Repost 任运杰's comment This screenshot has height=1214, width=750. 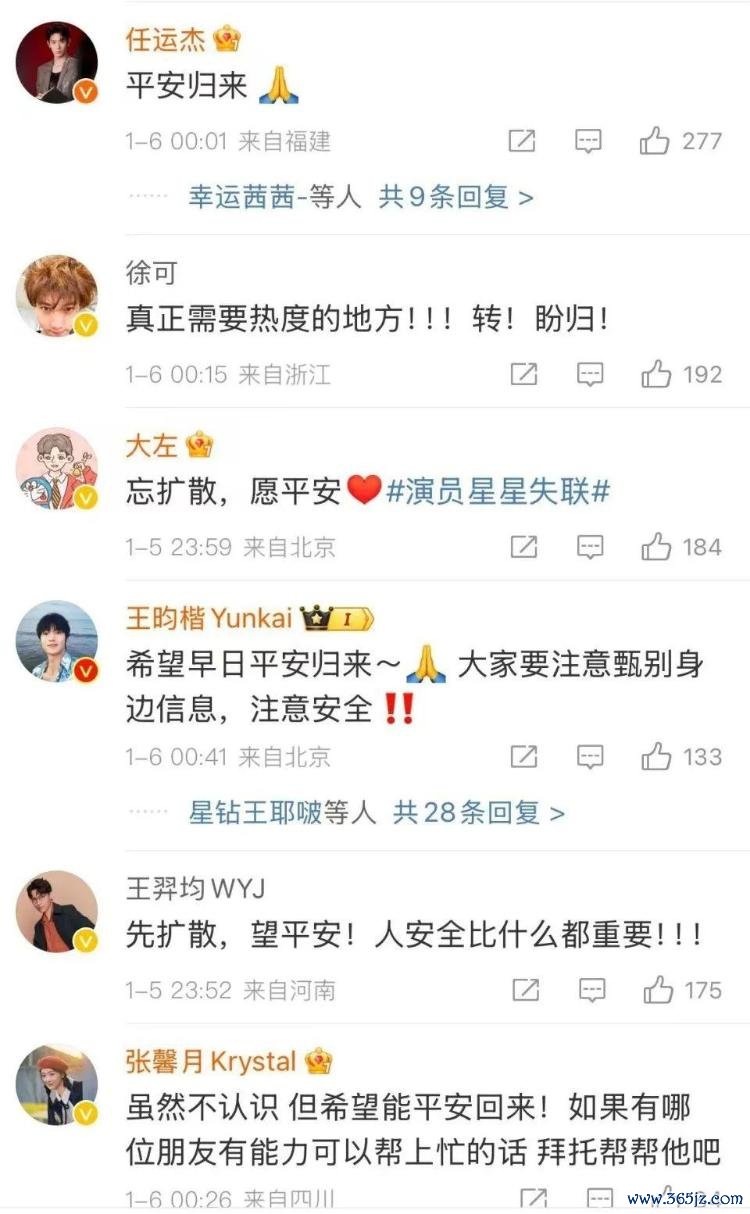point(522,141)
